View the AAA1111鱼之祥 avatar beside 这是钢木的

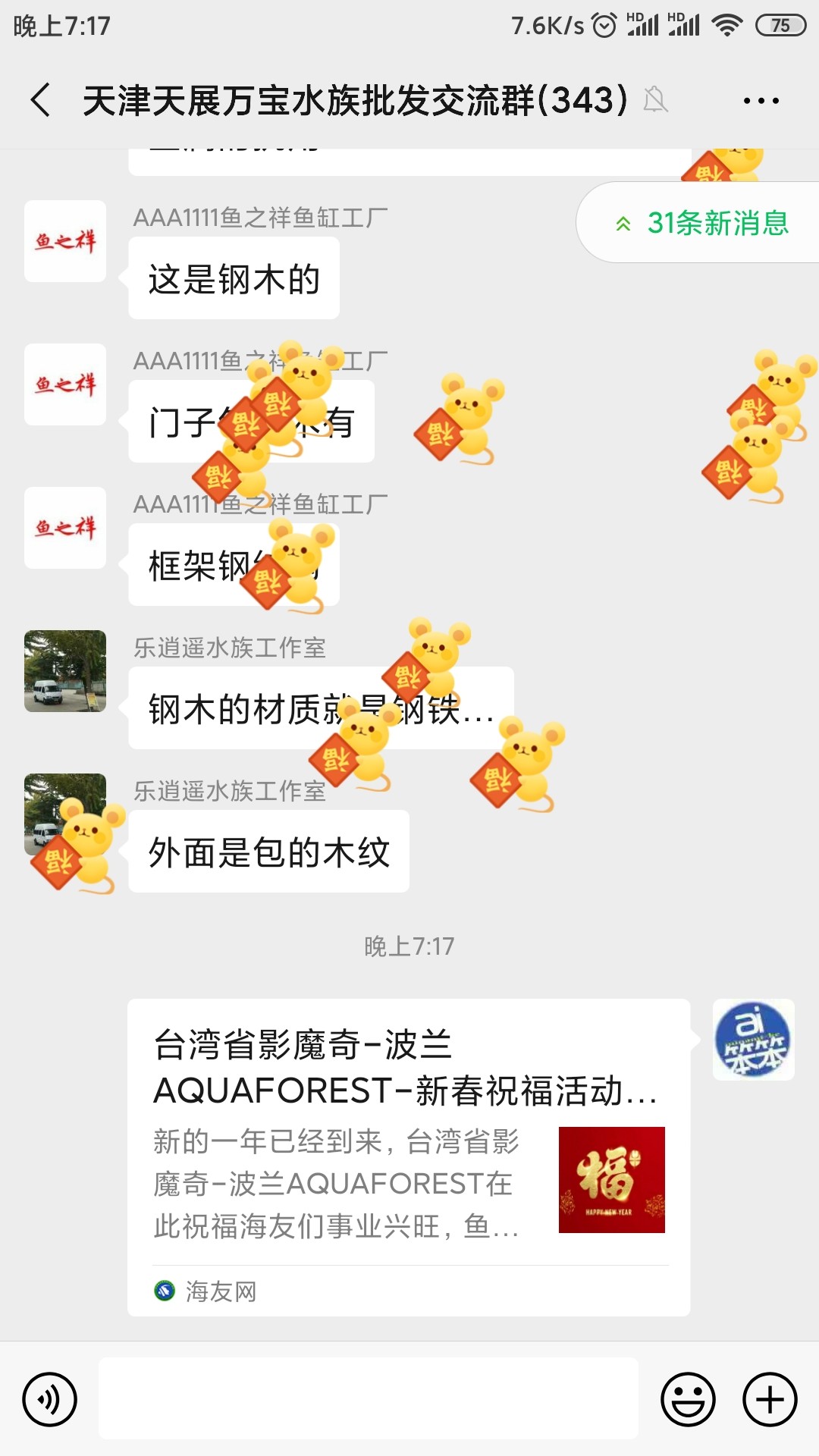click(x=65, y=241)
